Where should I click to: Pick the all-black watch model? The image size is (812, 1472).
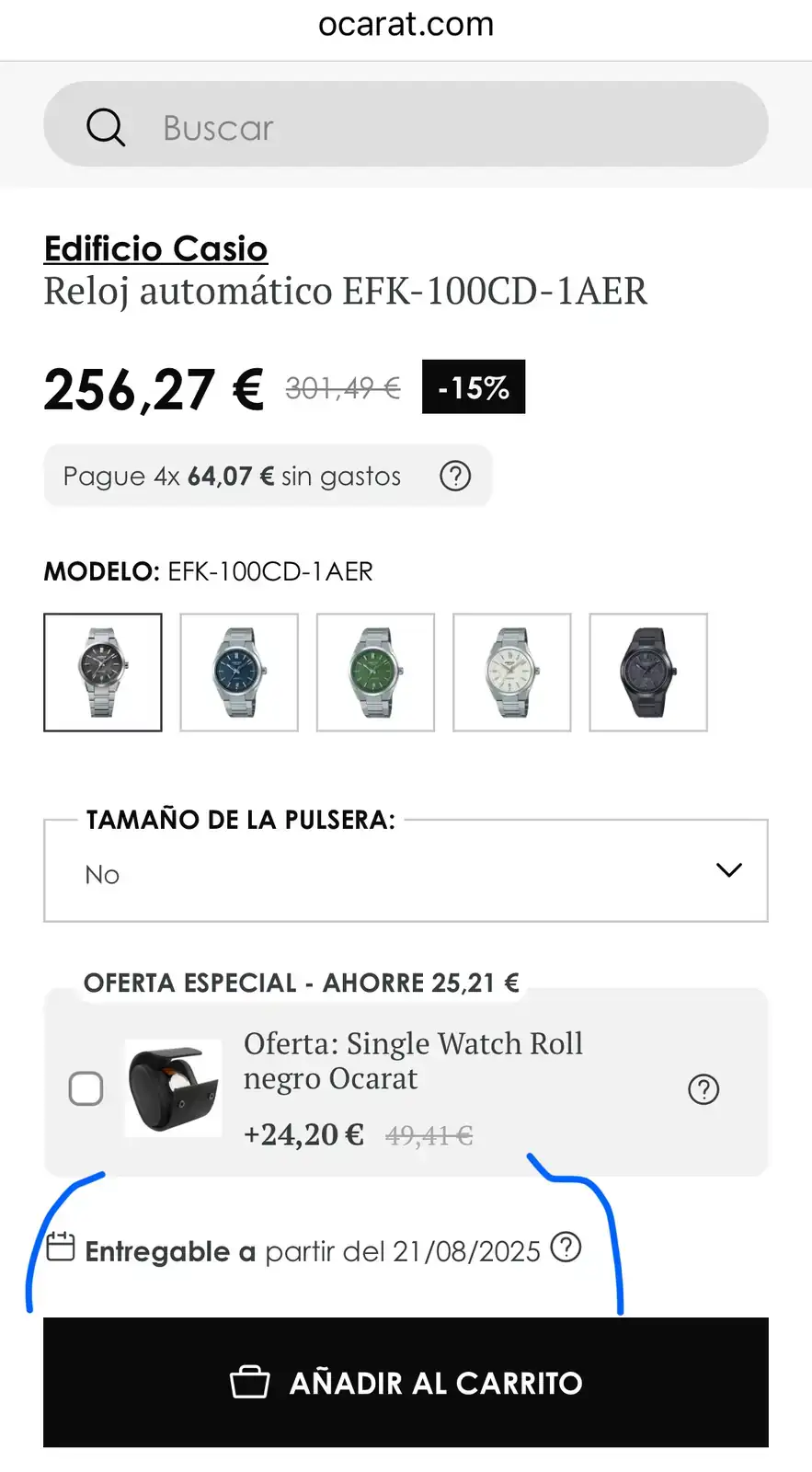[x=648, y=673]
